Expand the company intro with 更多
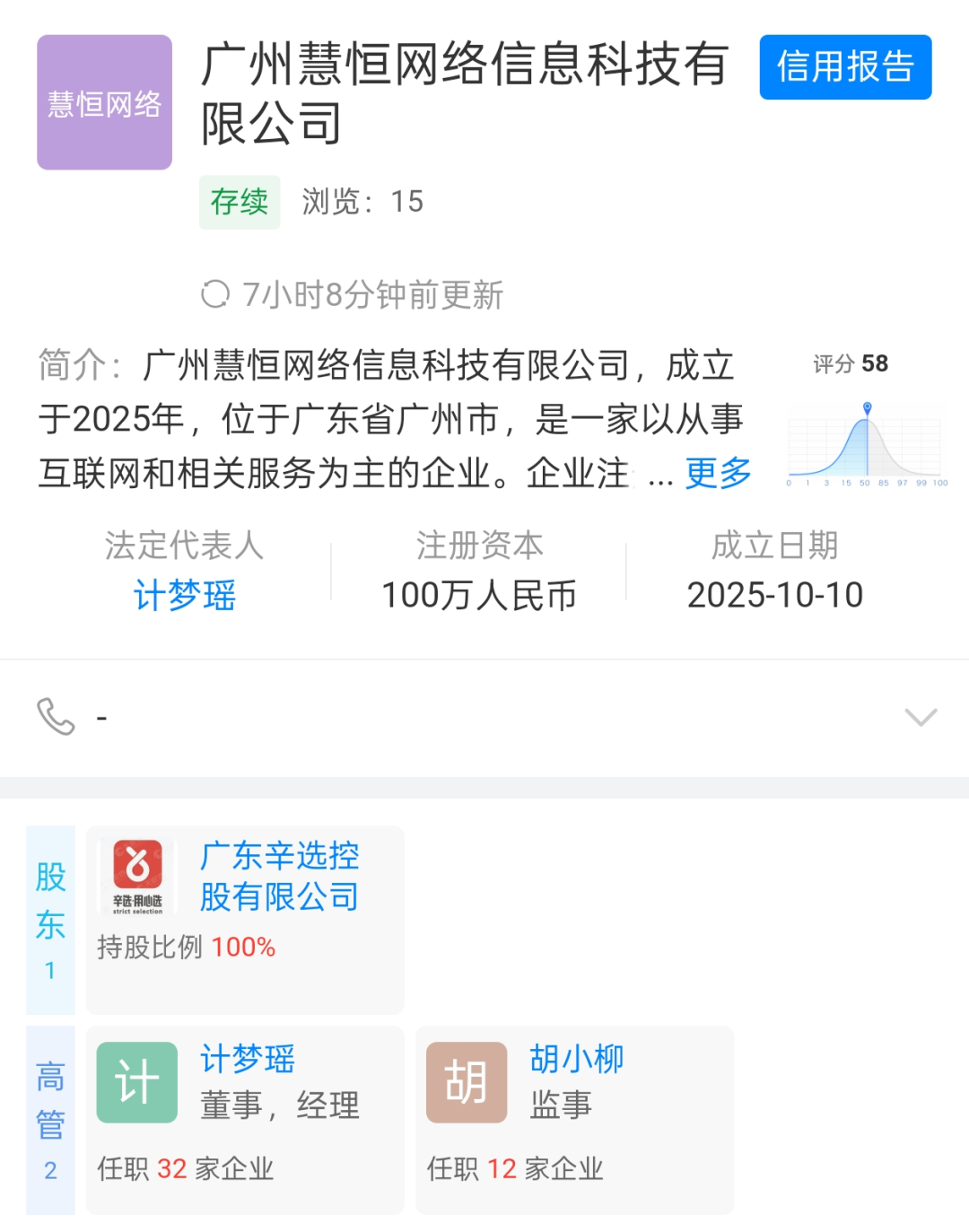This screenshot has width=969, height=1232. (718, 473)
